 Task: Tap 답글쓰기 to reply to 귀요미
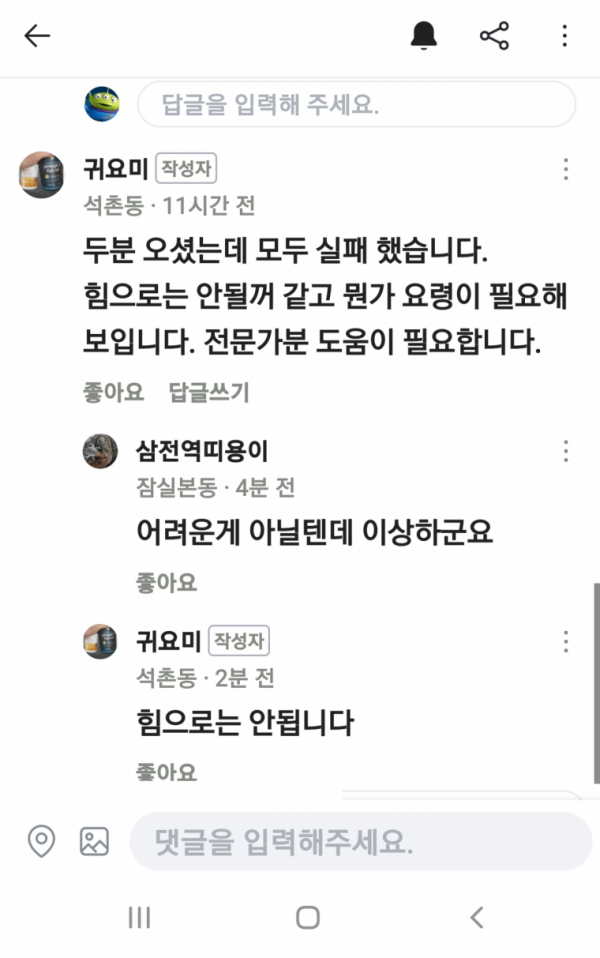[209, 392]
